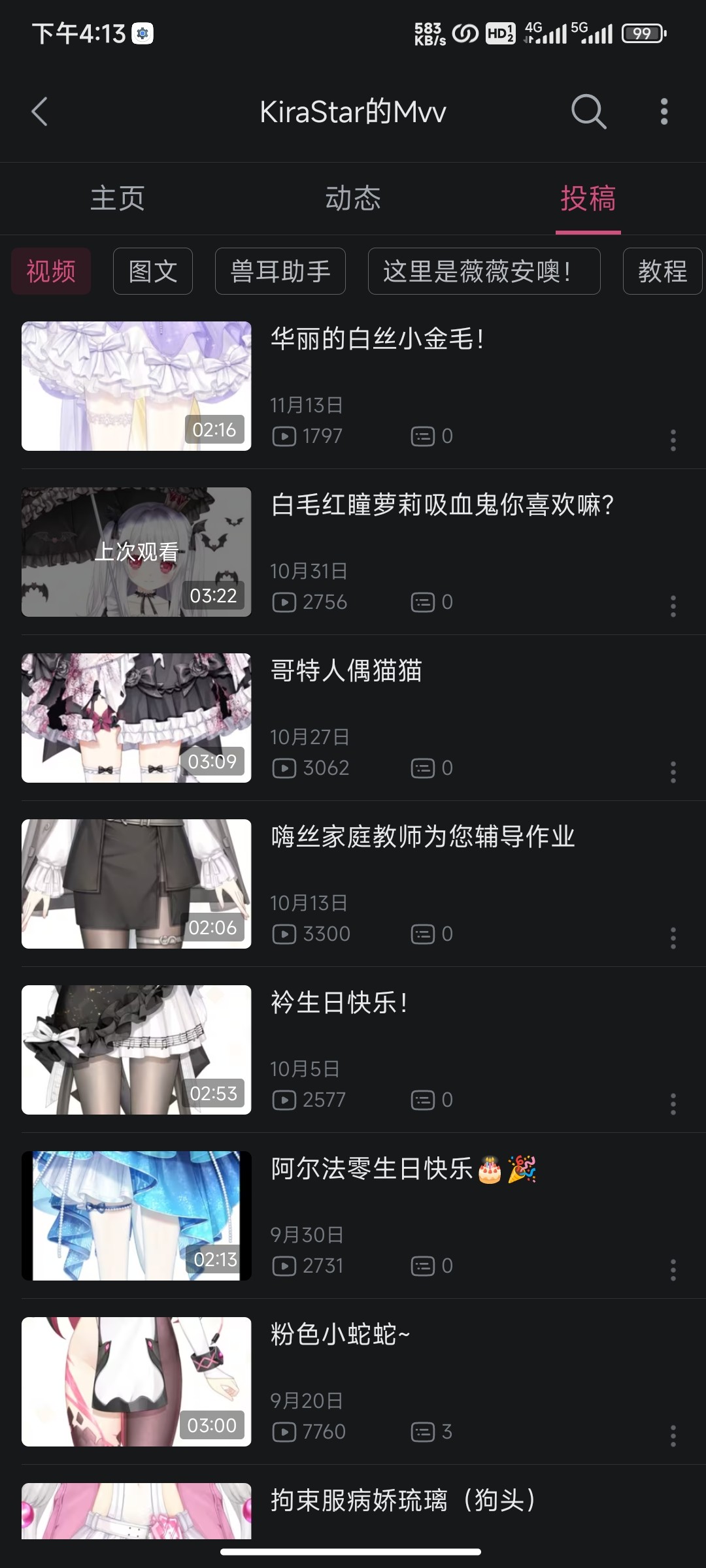Open more options for 衿生日快乐!
The image size is (706, 1568).
click(673, 1104)
